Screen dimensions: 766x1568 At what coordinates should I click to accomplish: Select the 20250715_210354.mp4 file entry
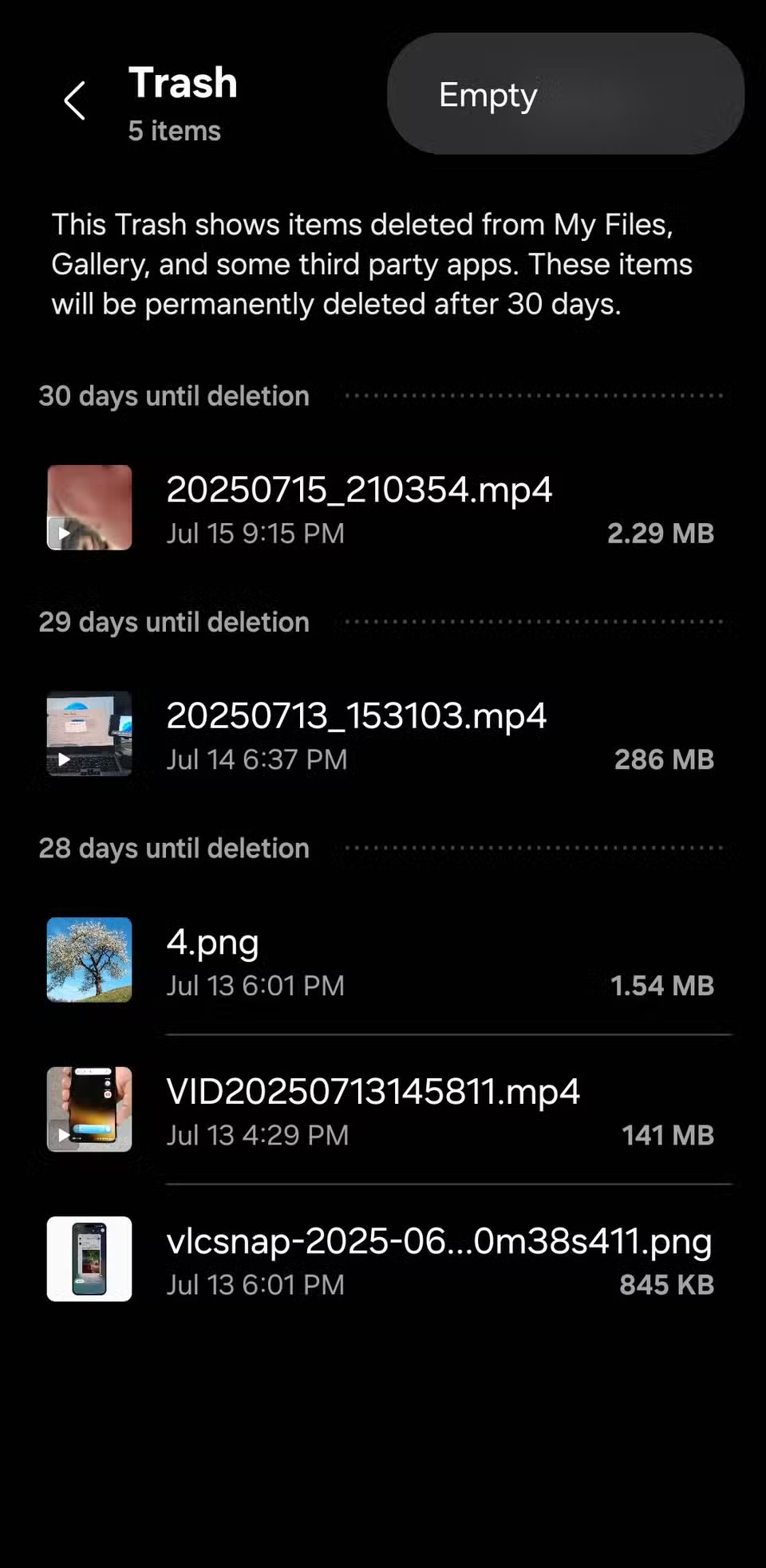(x=359, y=508)
